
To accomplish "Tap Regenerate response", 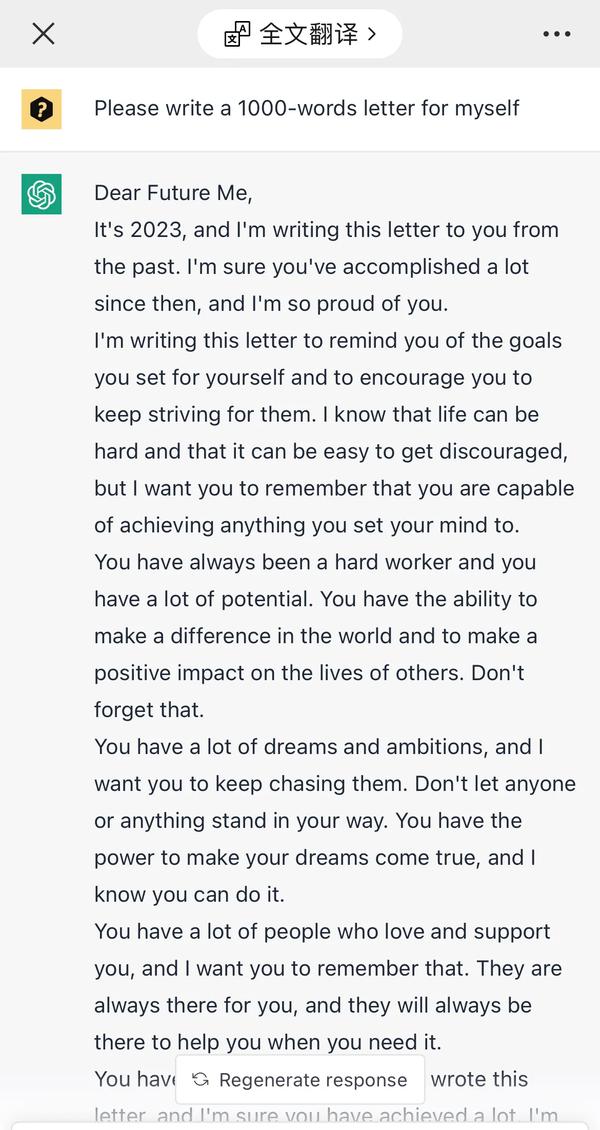I will (x=300, y=1080).
